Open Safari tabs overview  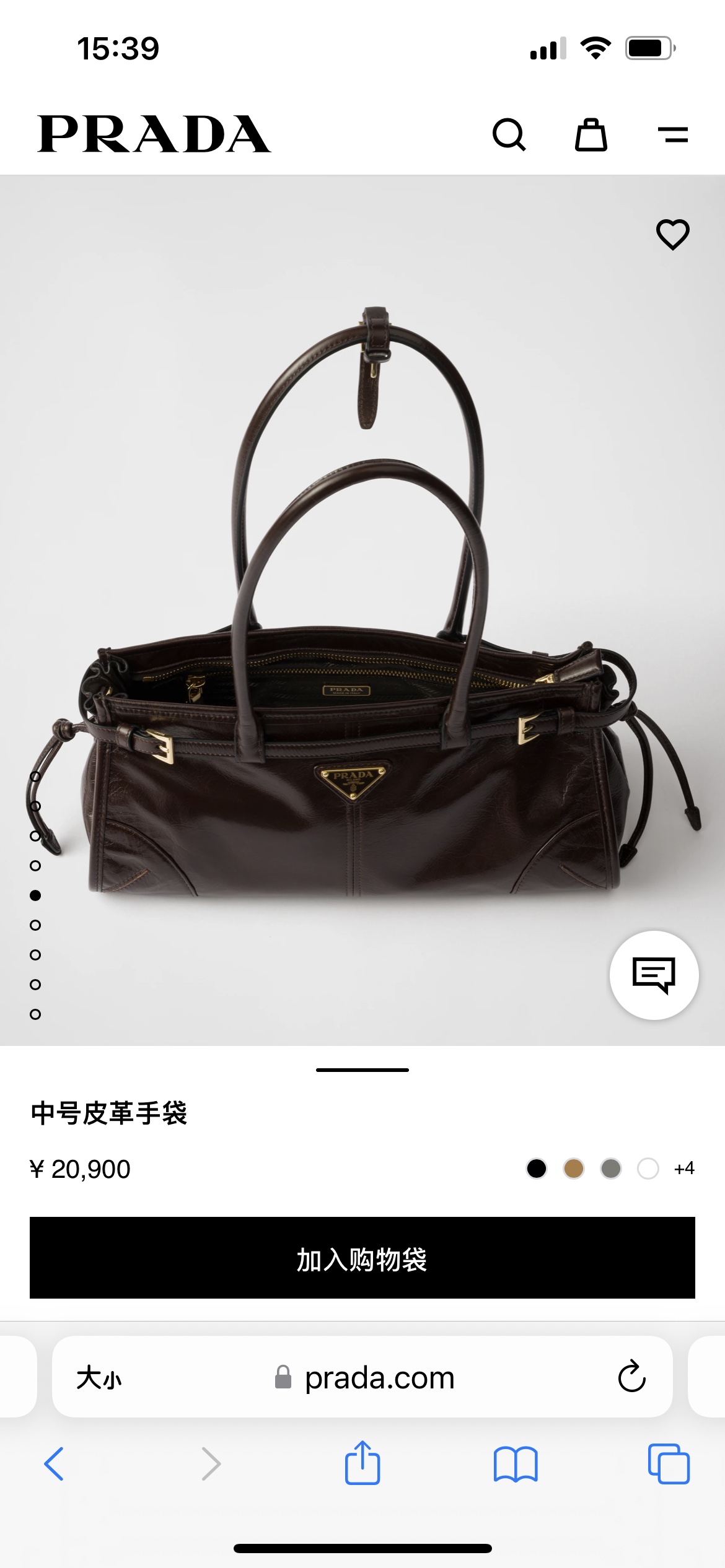(669, 1464)
